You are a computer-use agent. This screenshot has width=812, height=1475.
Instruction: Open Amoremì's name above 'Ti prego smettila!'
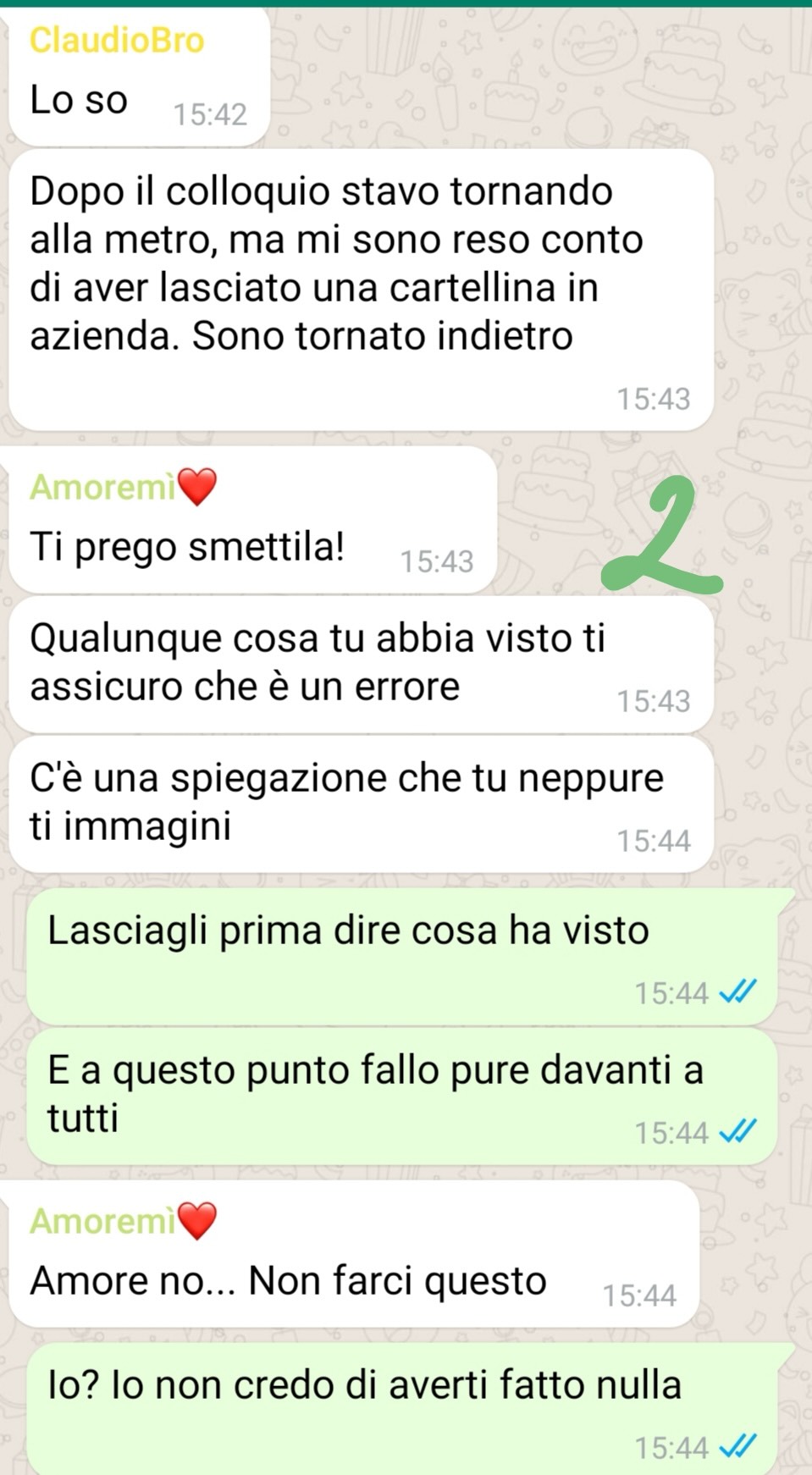[x=124, y=487]
